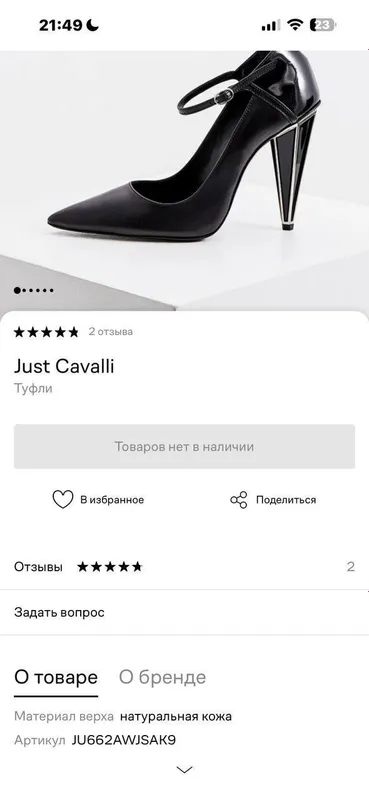The image size is (369, 800).
Task: Open the Отзывы reviews row
Action: click(184, 567)
